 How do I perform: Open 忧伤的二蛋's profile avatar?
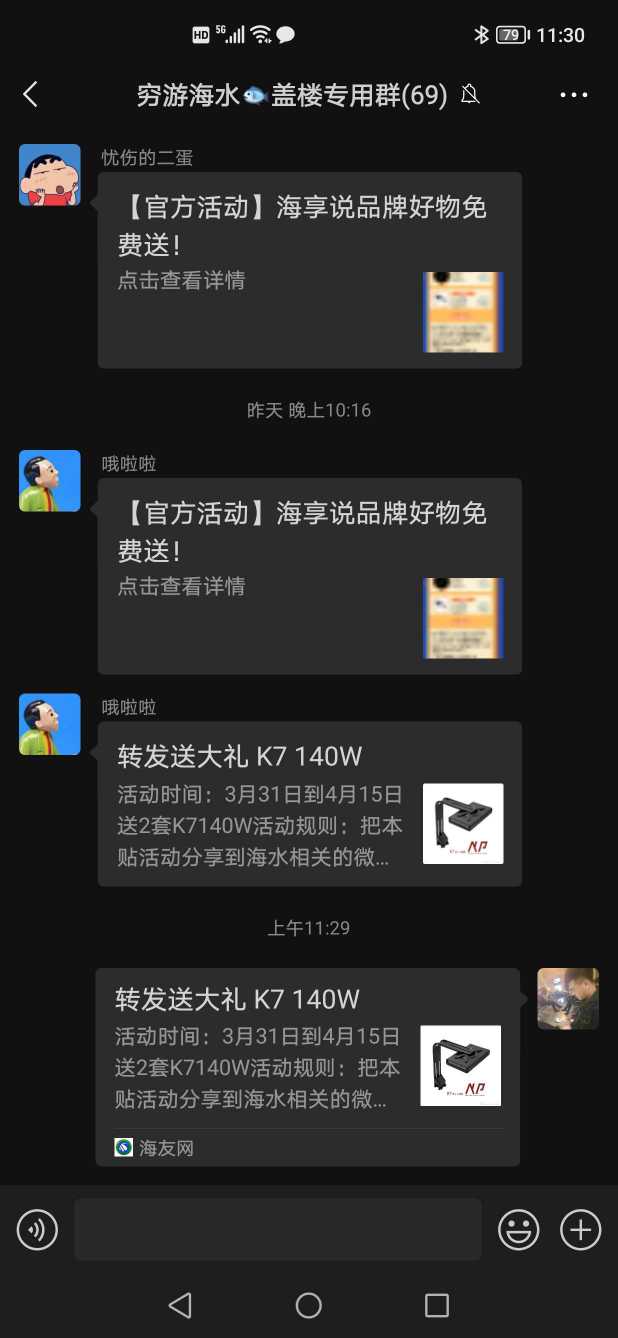pyautogui.click(x=50, y=175)
